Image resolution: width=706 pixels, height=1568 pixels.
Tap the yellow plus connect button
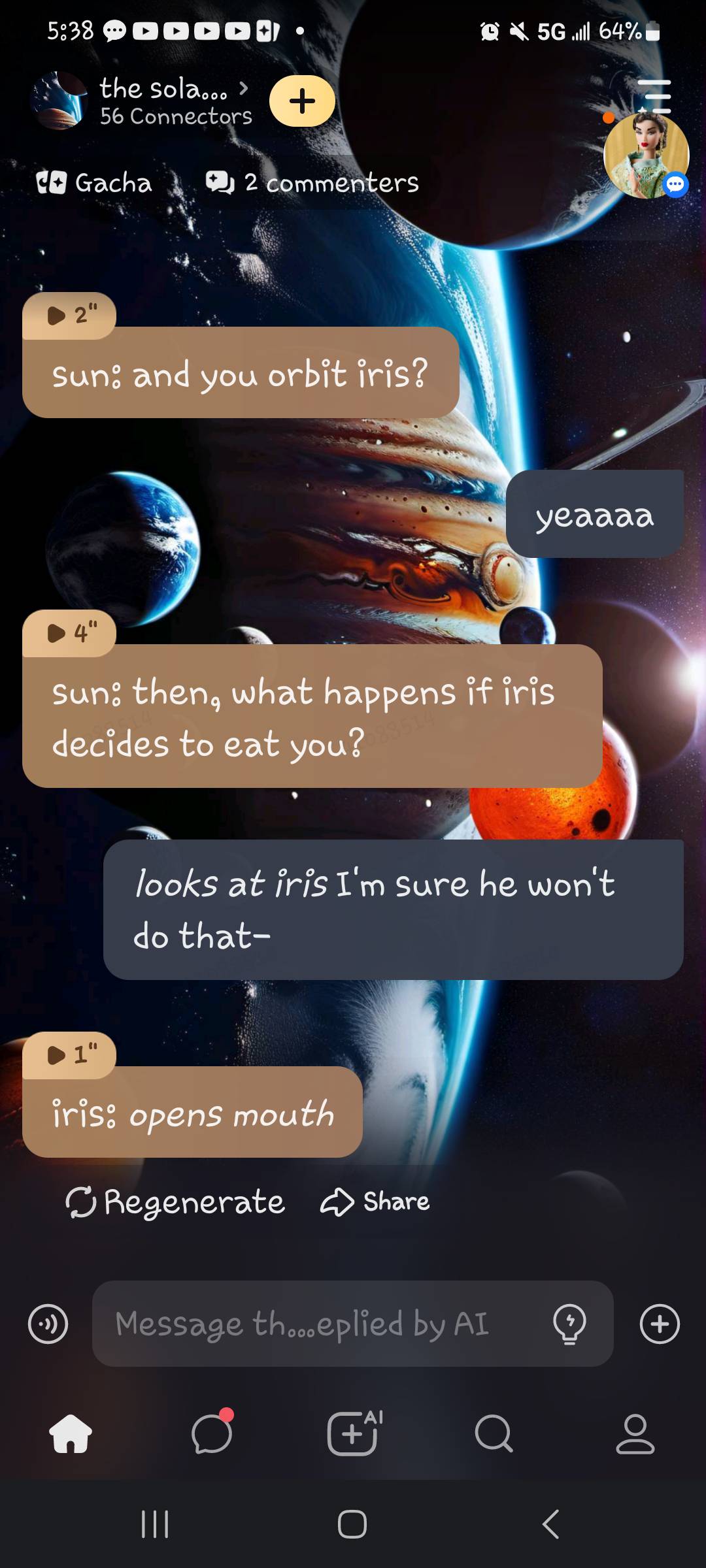pyautogui.click(x=302, y=101)
